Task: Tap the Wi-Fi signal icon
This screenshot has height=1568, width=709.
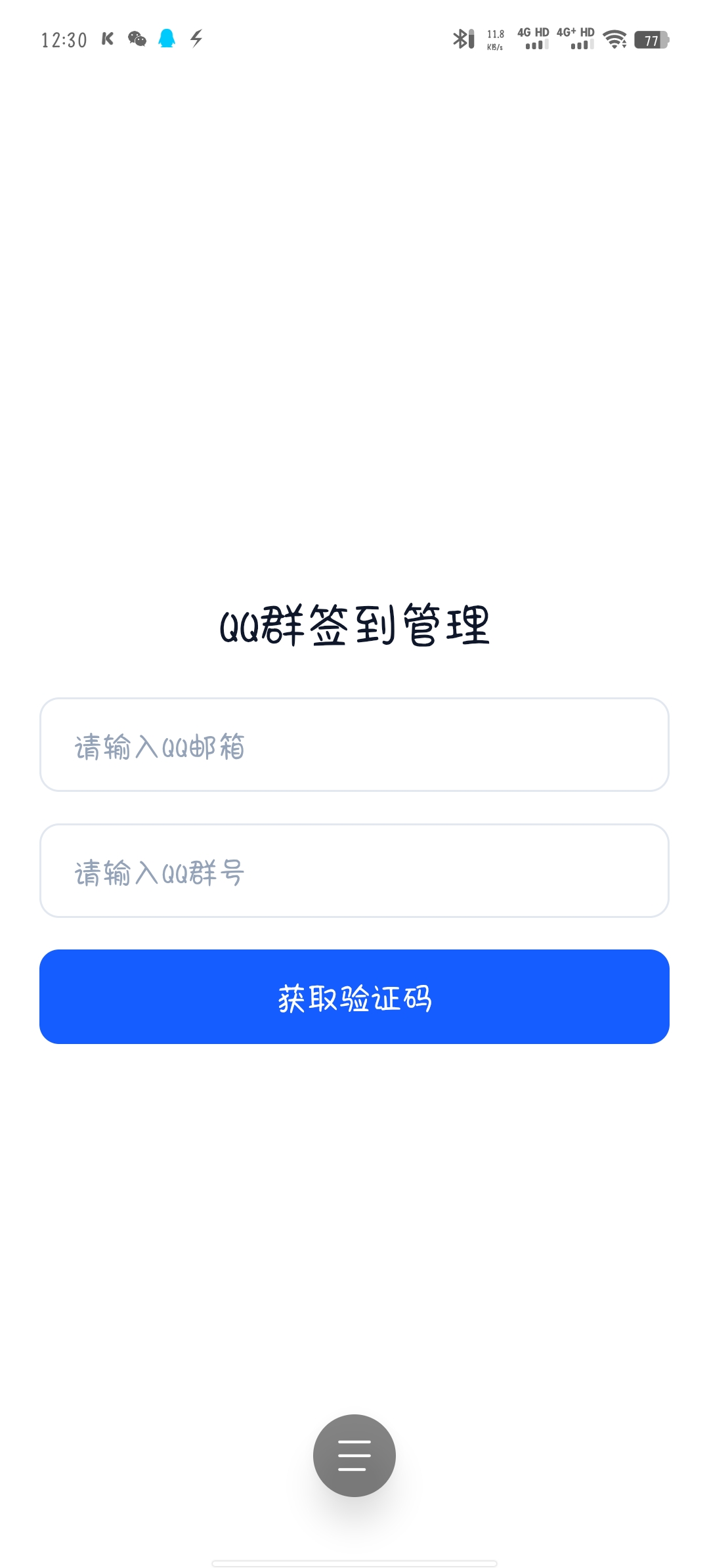Action: (615, 39)
